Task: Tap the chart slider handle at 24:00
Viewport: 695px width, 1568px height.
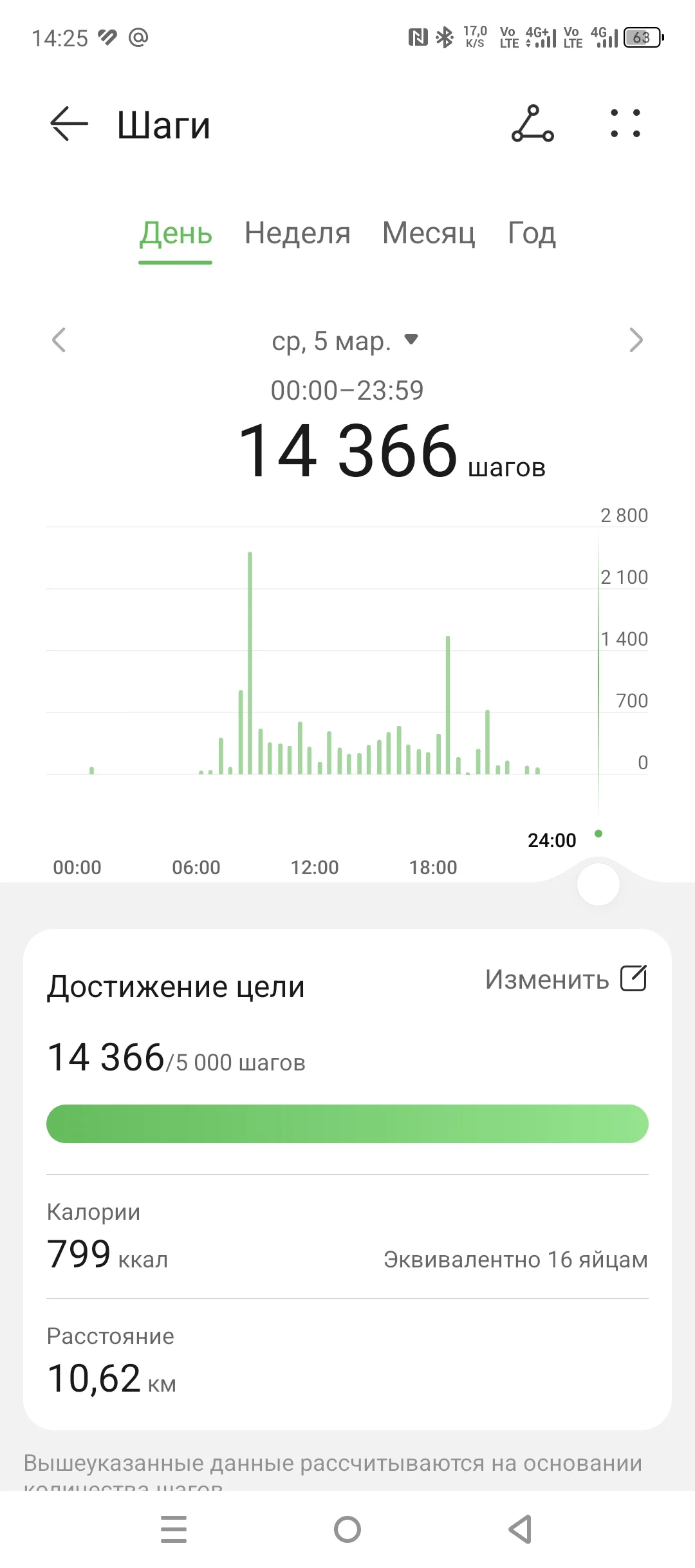Action: click(x=597, y=884)
